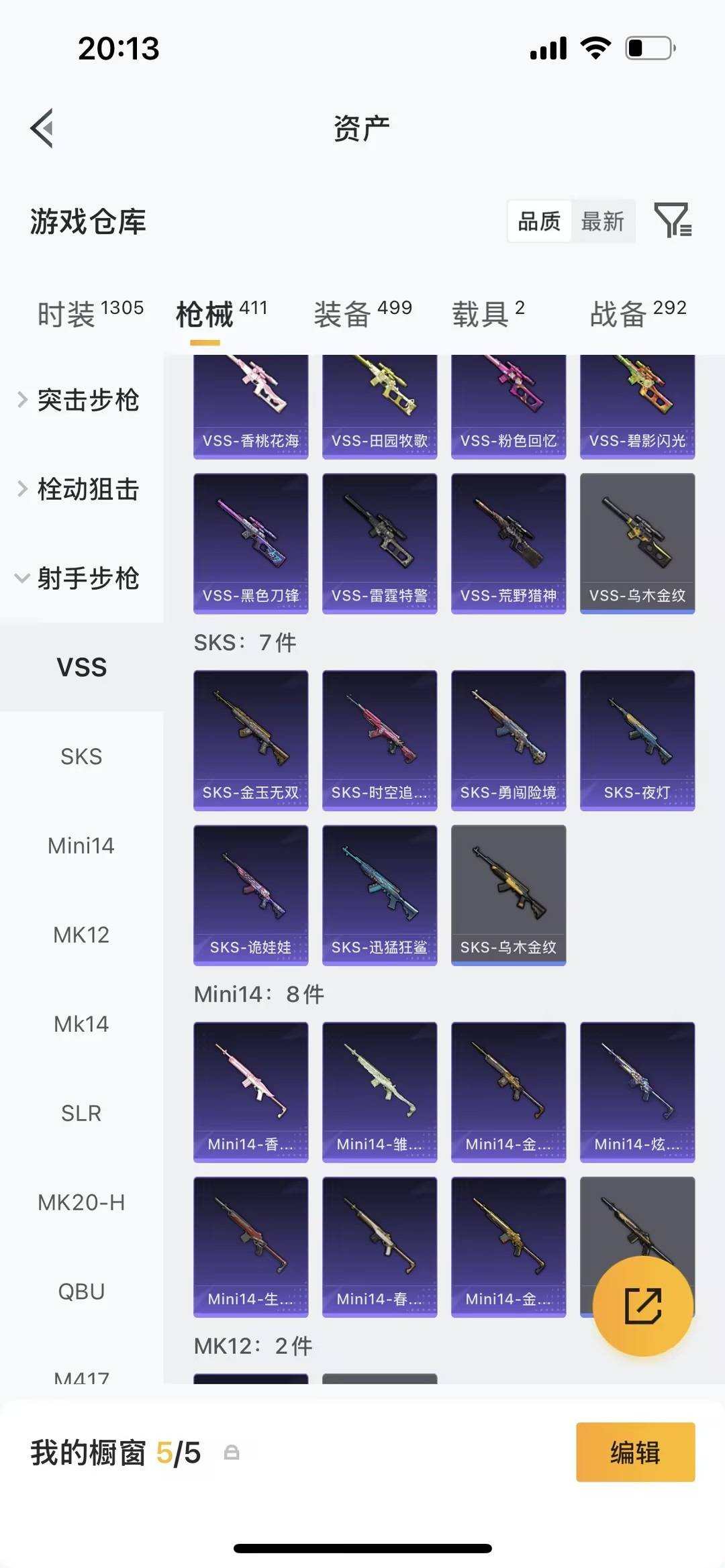Switch to the 载具 tab
This screenshot has width=725, height=1568.
coord(488,313)
